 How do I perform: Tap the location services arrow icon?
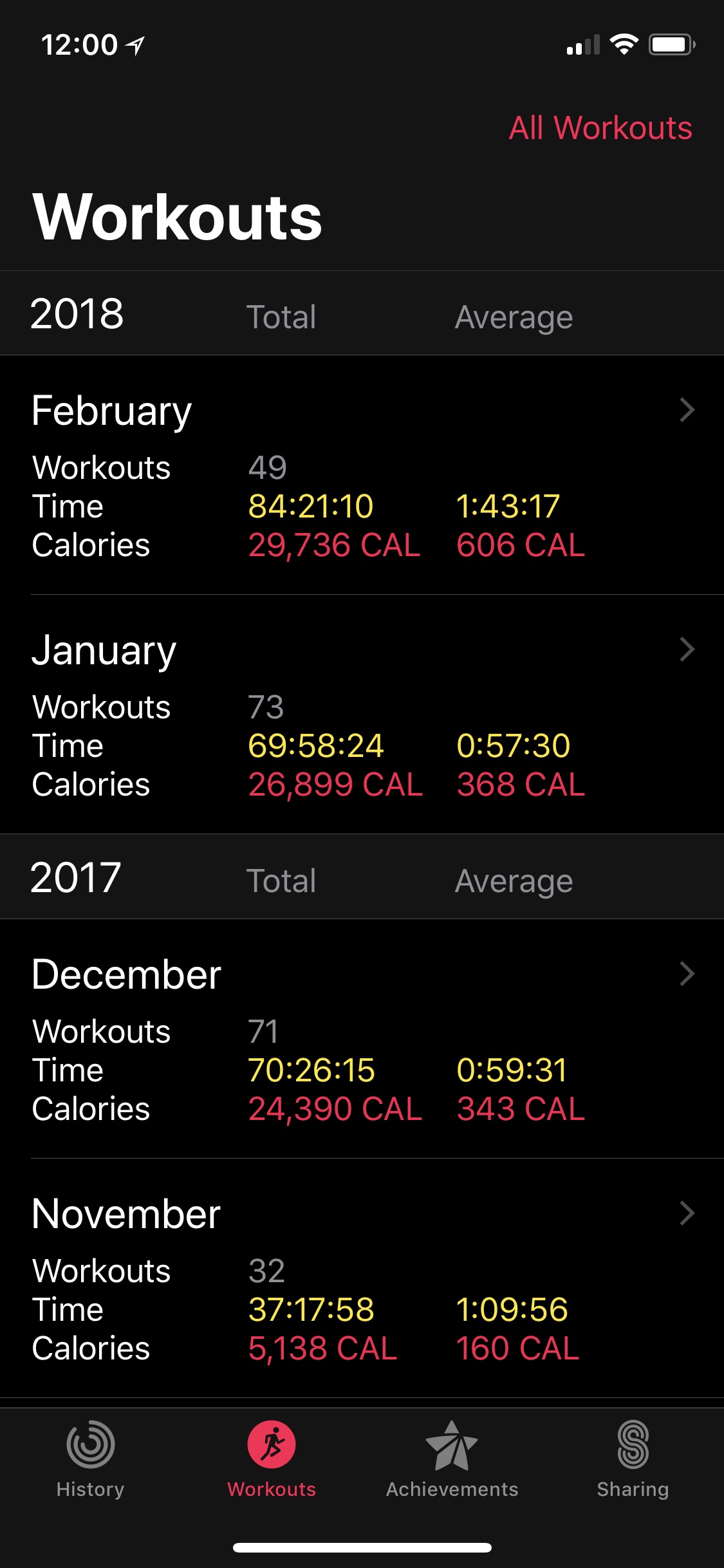[134, 46]
